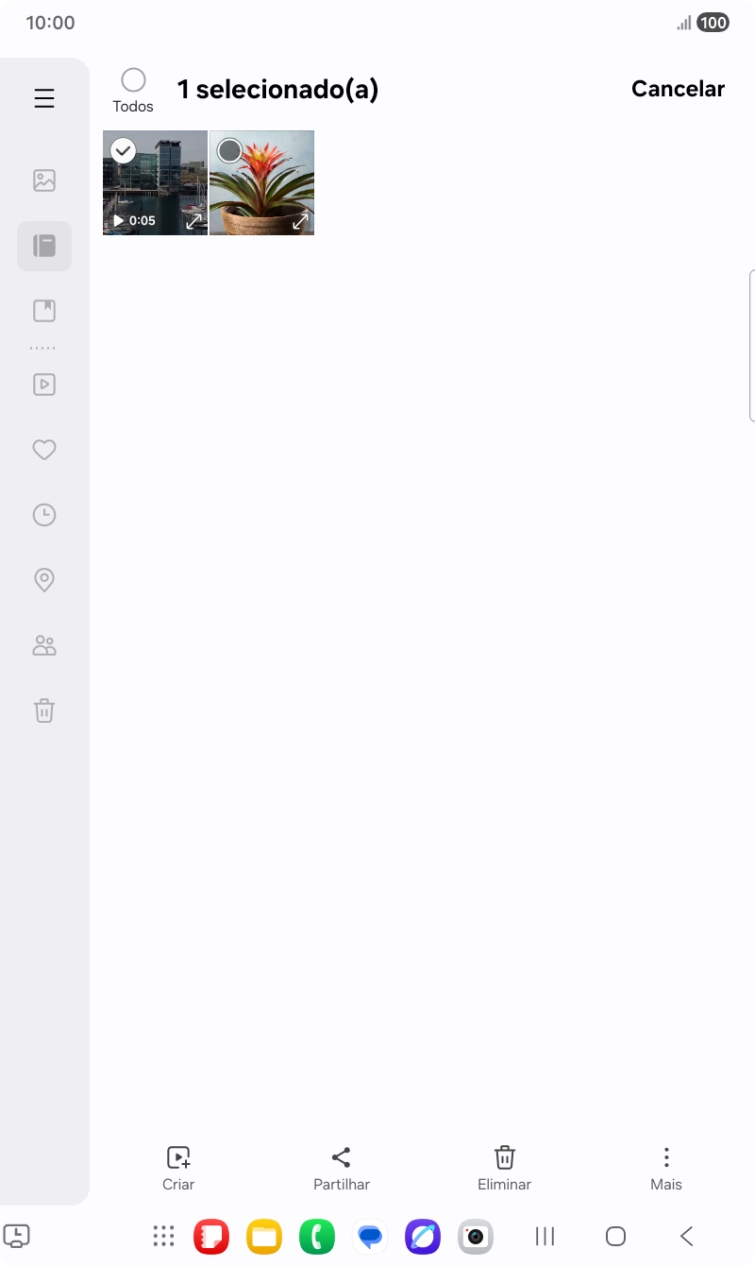Deselect the 0:05 video thumbnail
The width and height of the screenshot is (755, 1266).
123,151
